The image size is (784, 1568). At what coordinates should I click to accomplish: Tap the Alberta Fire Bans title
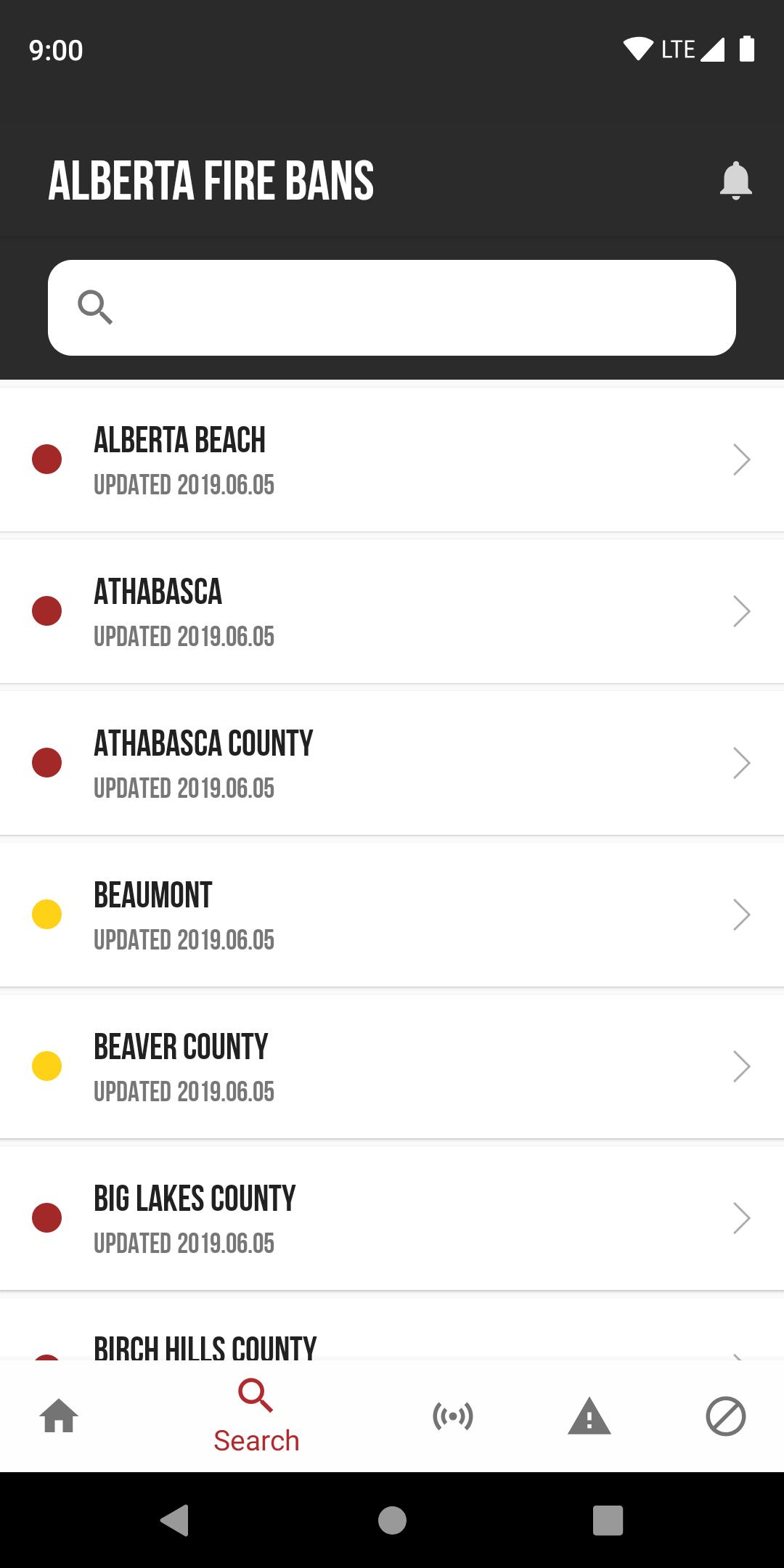(x=211, y=181)
